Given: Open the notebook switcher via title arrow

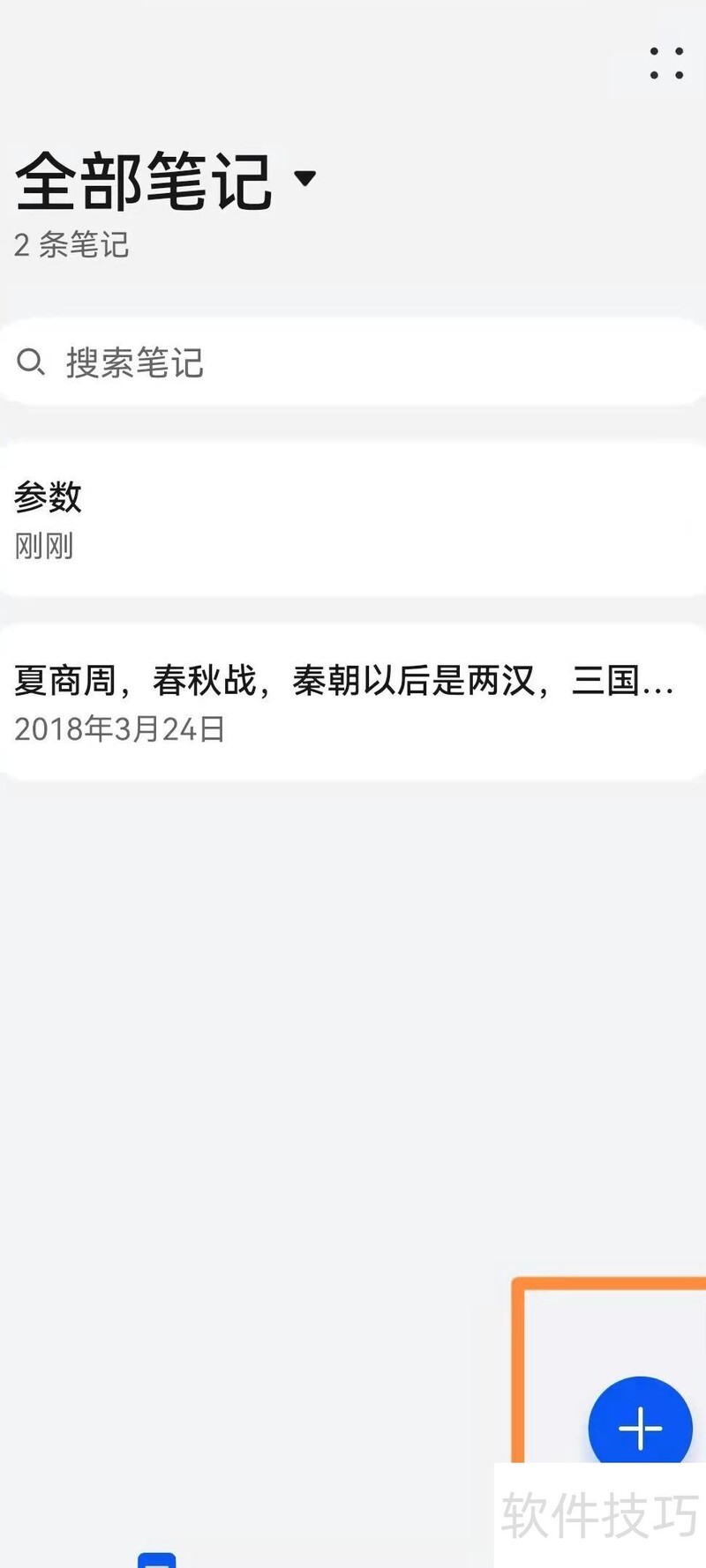Looking at the screenshot, I should pos(304,181).
